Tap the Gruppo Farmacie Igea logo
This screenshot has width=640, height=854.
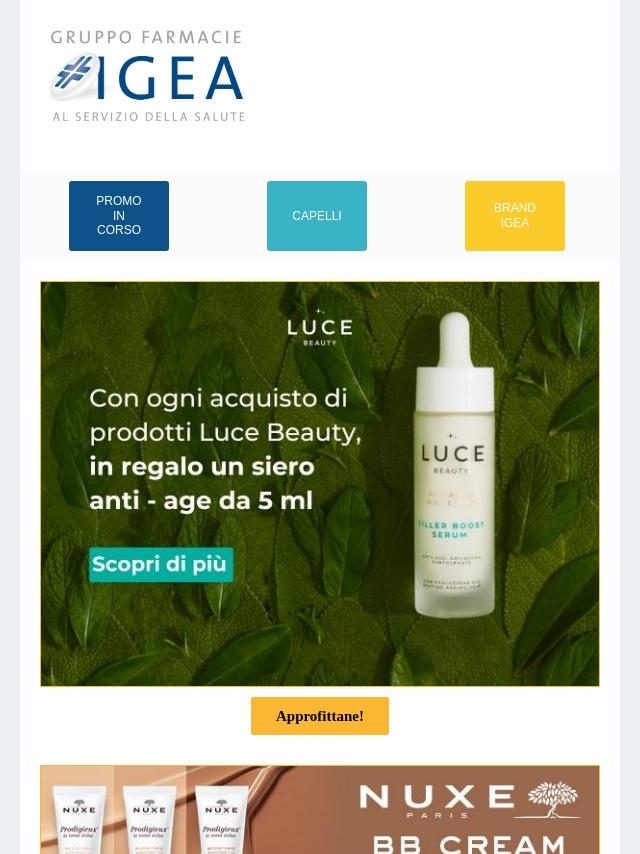click(147, 76)
